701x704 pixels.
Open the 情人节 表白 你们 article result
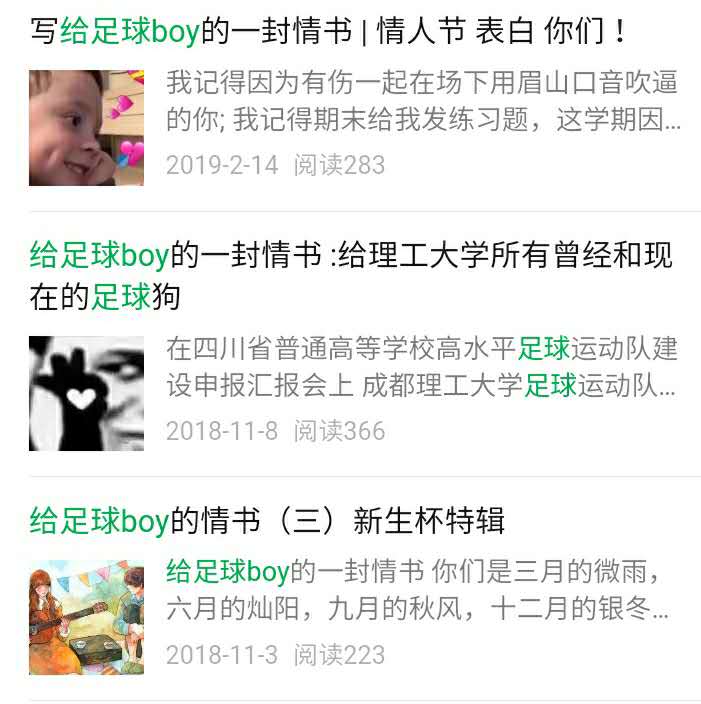330,32
